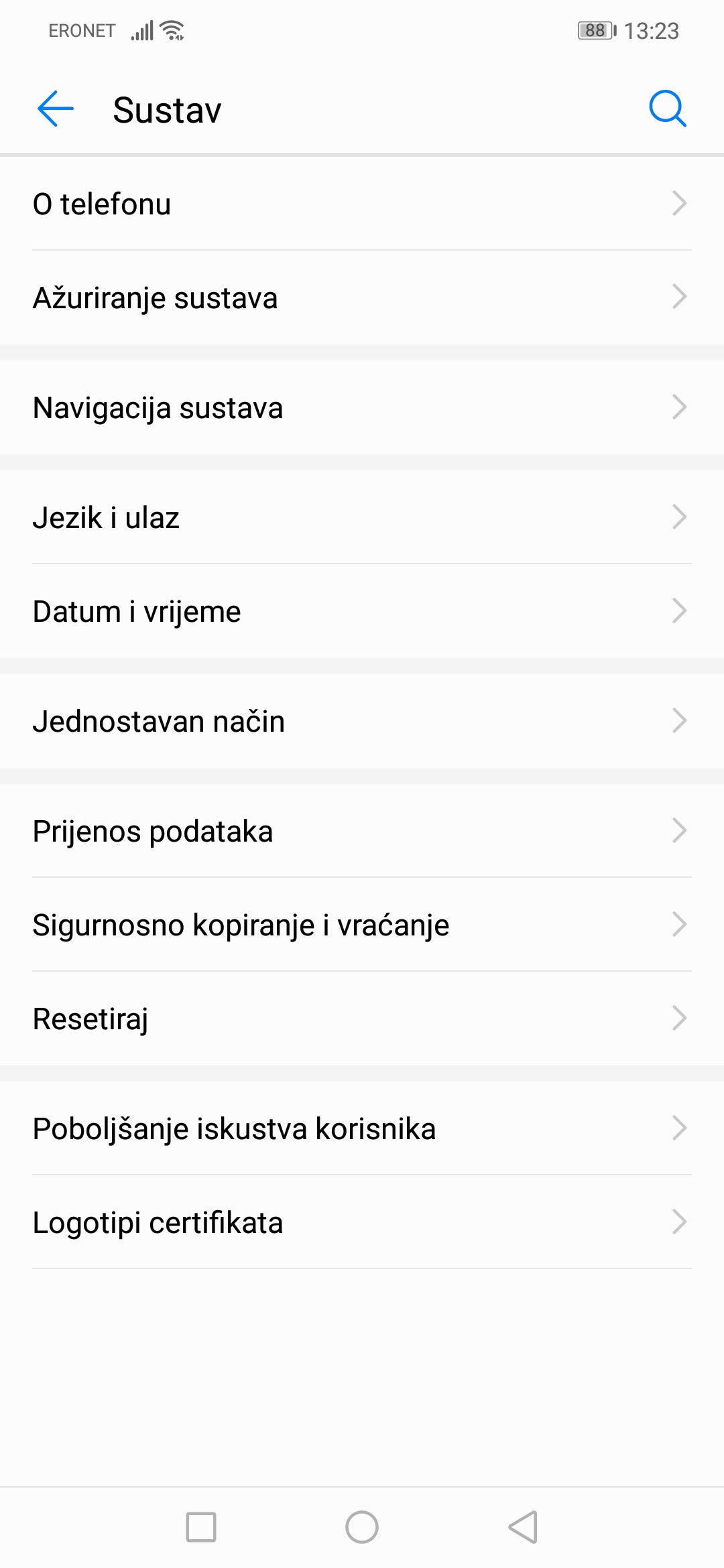Go back using the blue back arrow

click(55, 109)
